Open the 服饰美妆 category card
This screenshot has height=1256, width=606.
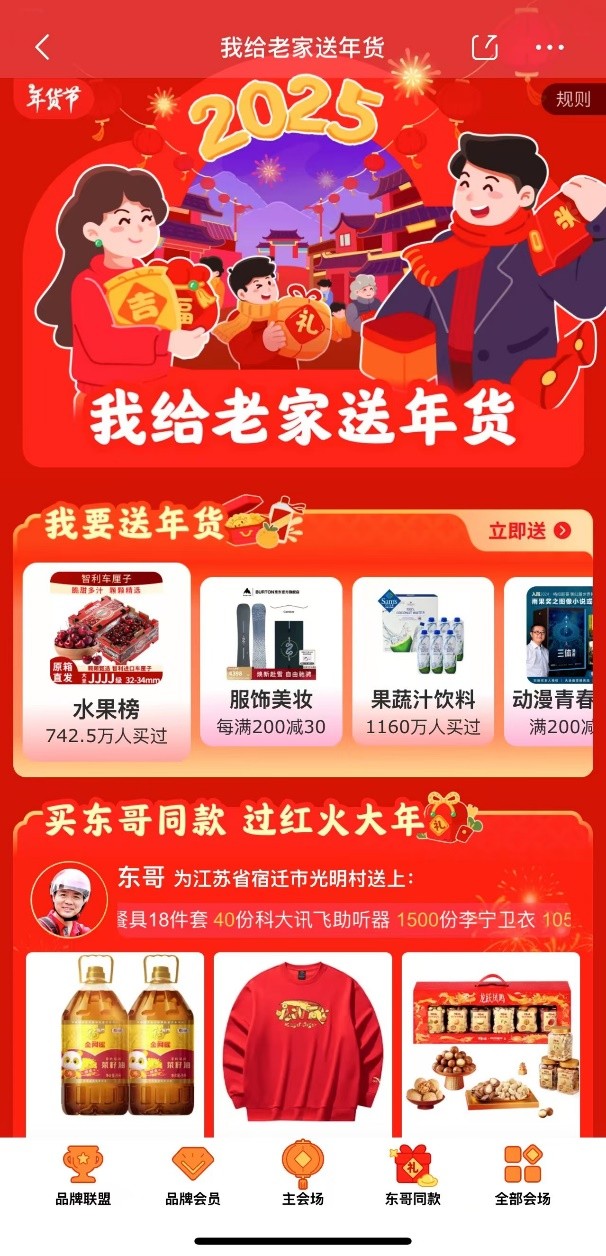(271, 661)
